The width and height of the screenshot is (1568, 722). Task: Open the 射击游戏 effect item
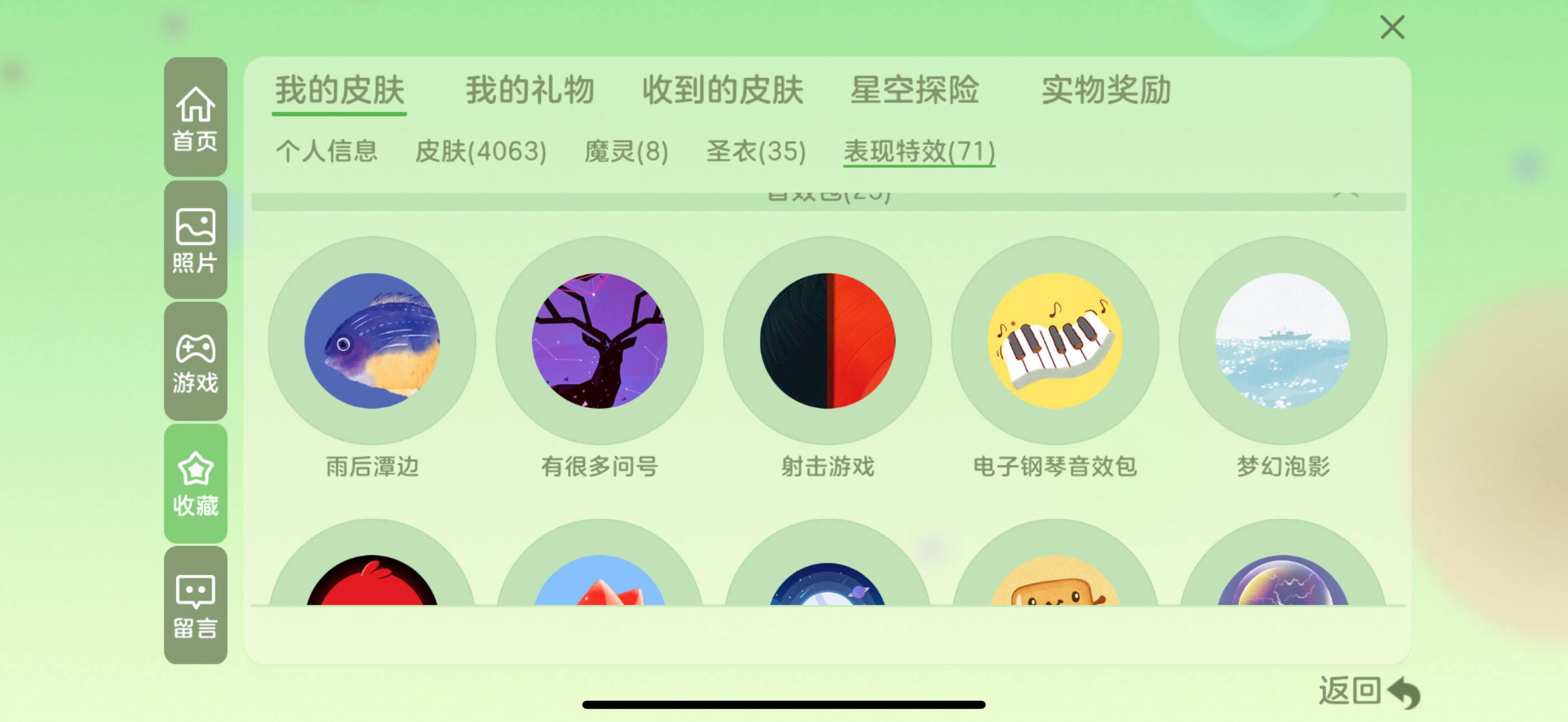click(x=827, y=341)
